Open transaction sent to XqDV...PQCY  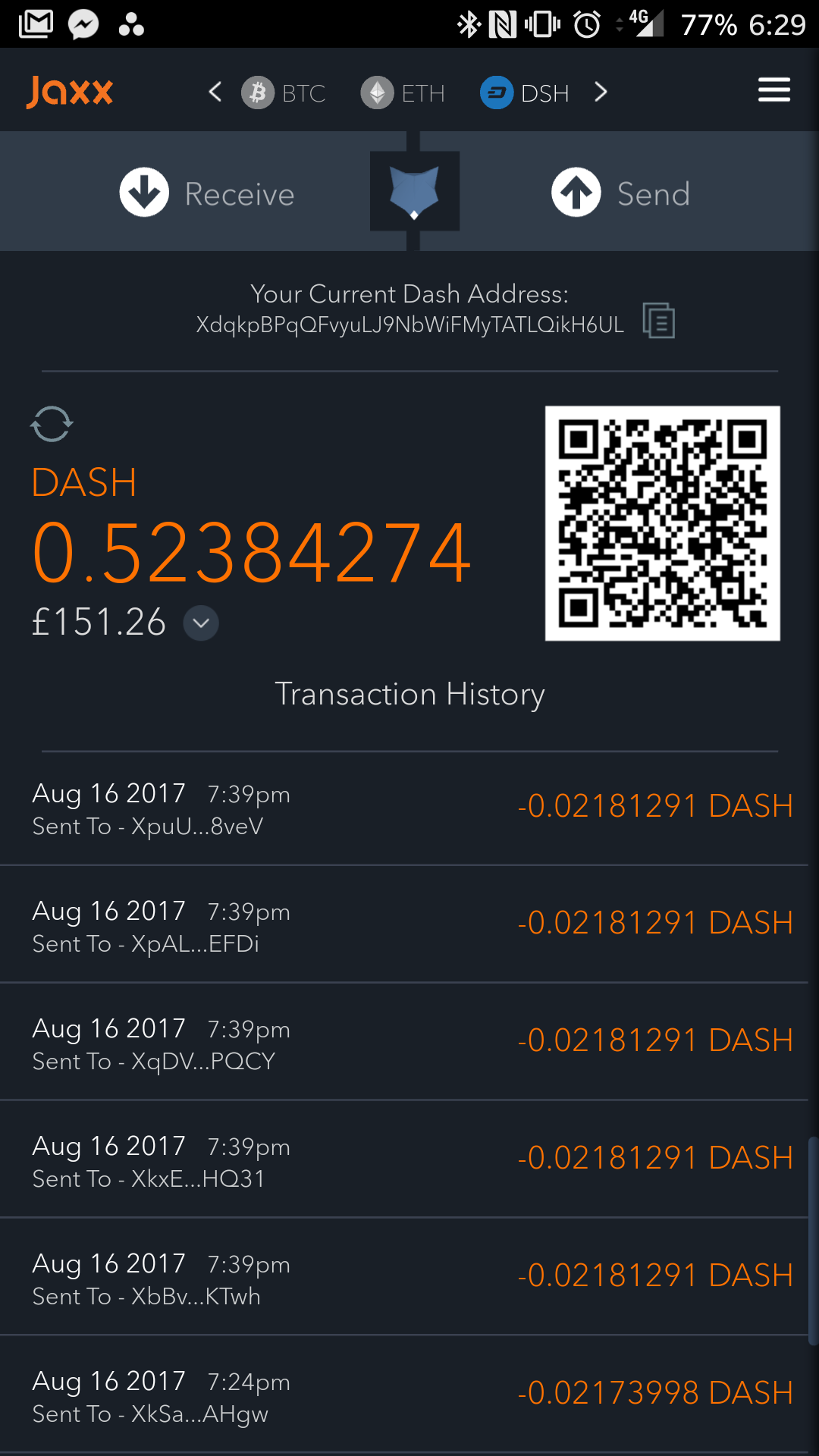click(x=409, y=1042)
